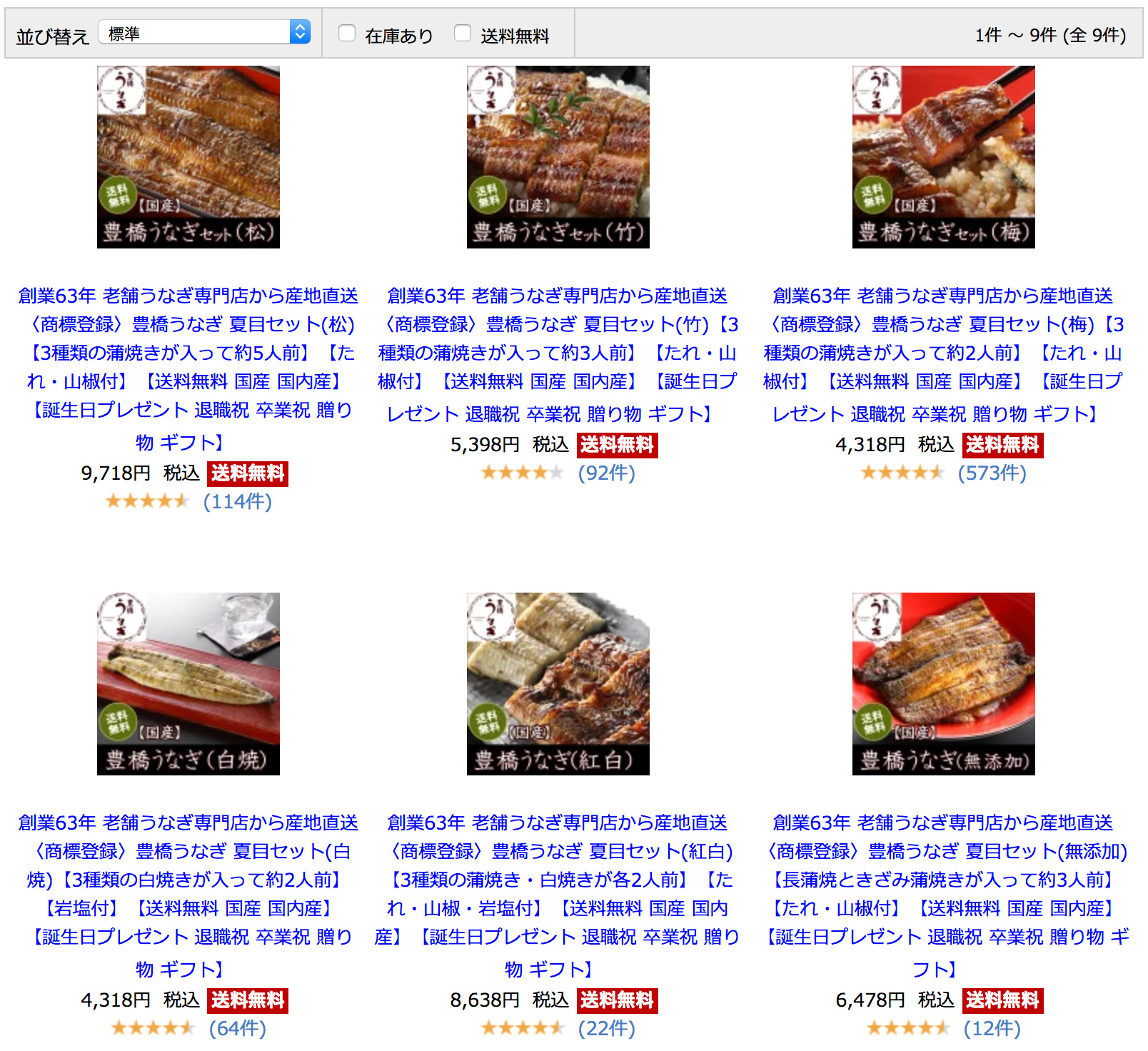Open the 豊橋うなぎ(紅白) product image
Screen dimensions: 1148x1051
tap(558, 683)
